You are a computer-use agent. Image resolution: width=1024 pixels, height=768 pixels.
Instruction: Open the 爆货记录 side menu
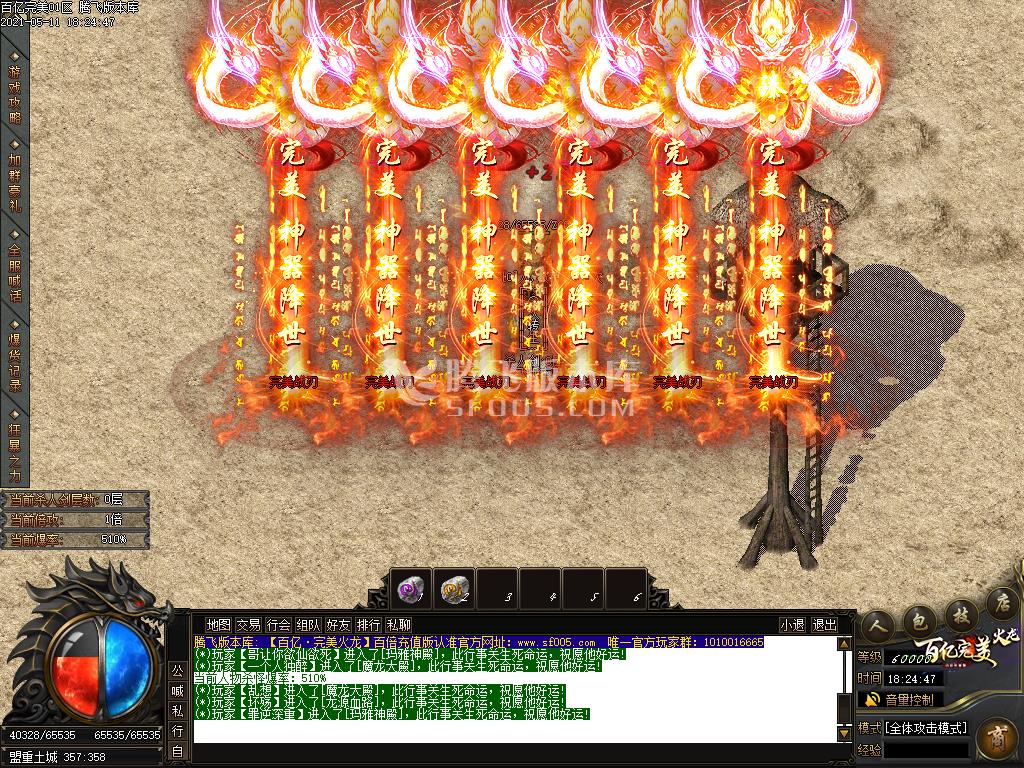[14, 362]
